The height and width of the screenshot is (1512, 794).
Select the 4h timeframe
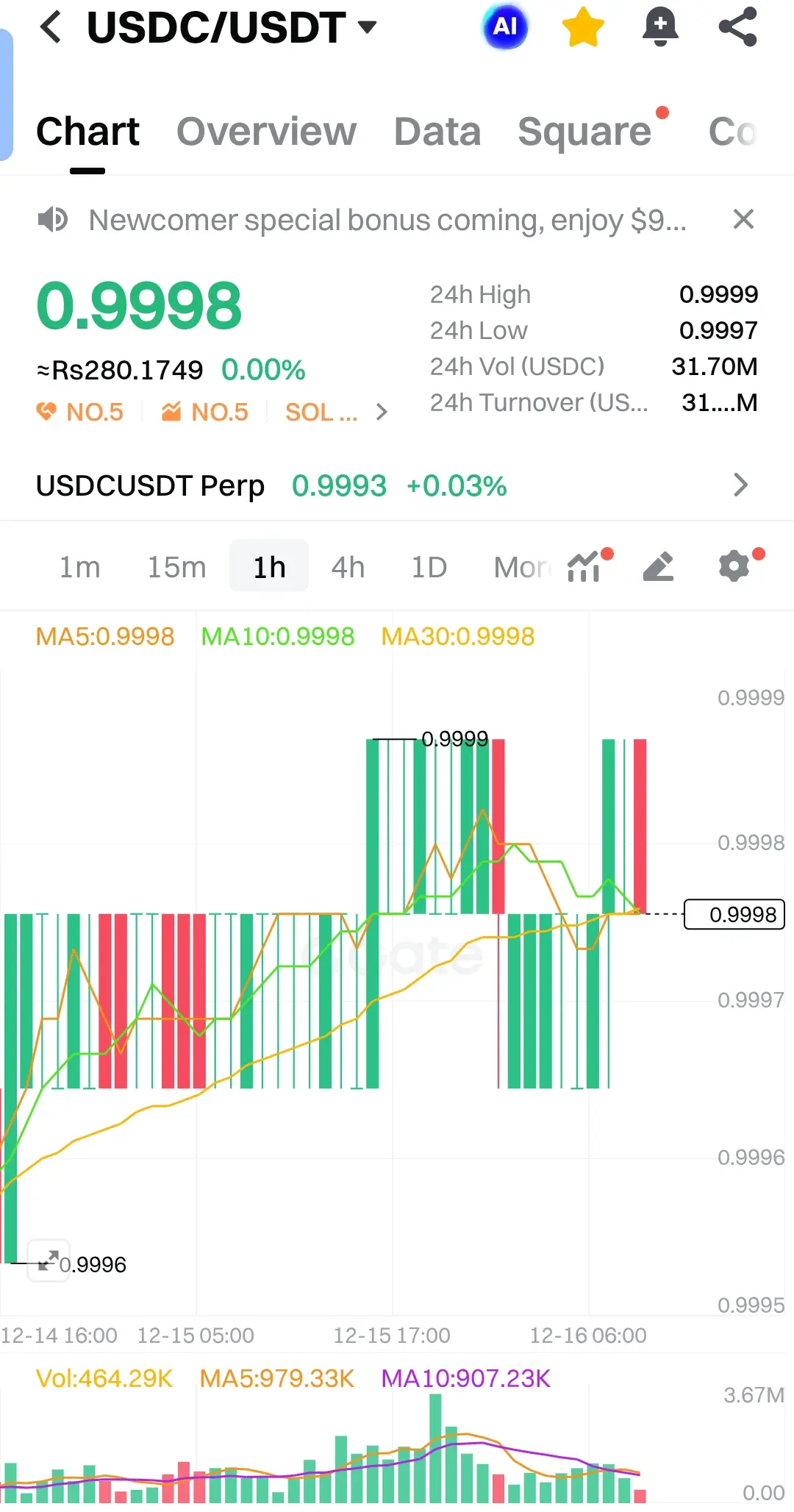coord(348,567)
